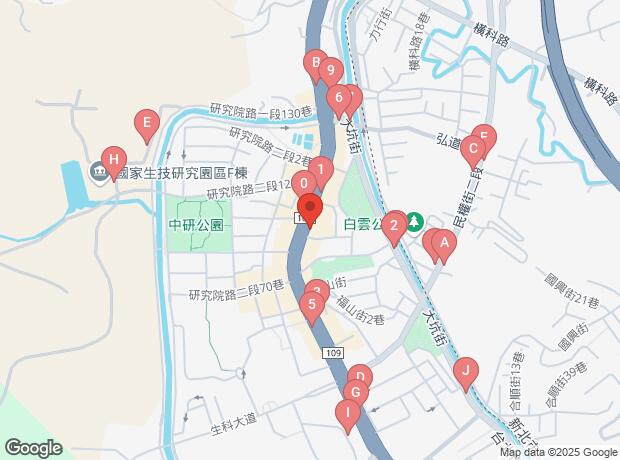
Task: Select marker D
Action: point(361,379)
